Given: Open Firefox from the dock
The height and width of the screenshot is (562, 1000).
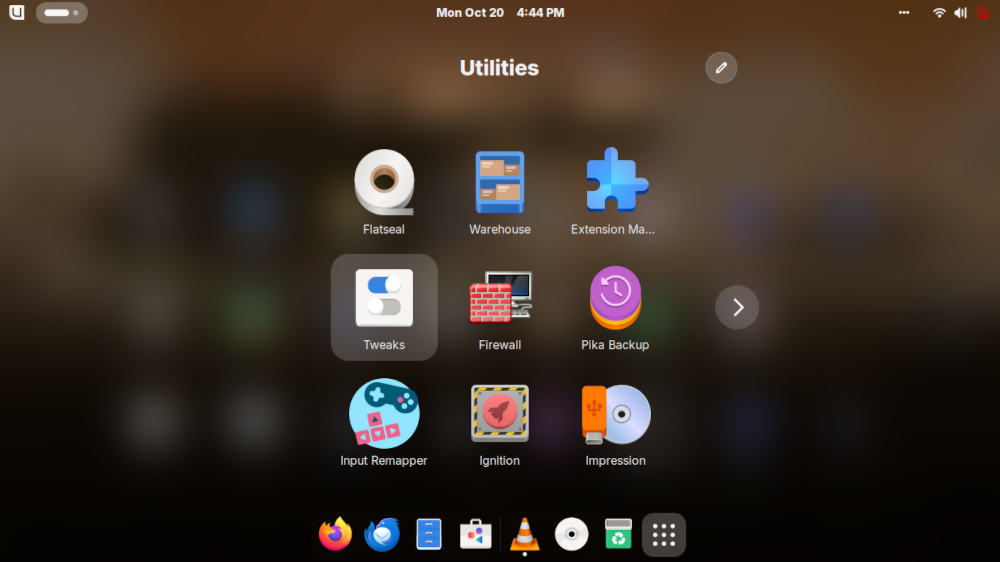Looking at the screenshot, I should click(x=336, y=535).
